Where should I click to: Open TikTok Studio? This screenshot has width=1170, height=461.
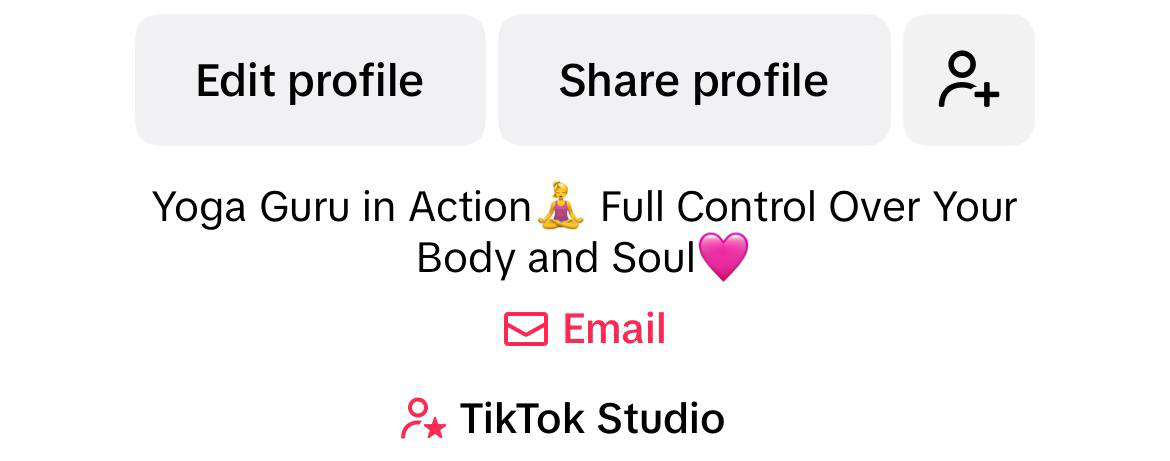point(563,418)
